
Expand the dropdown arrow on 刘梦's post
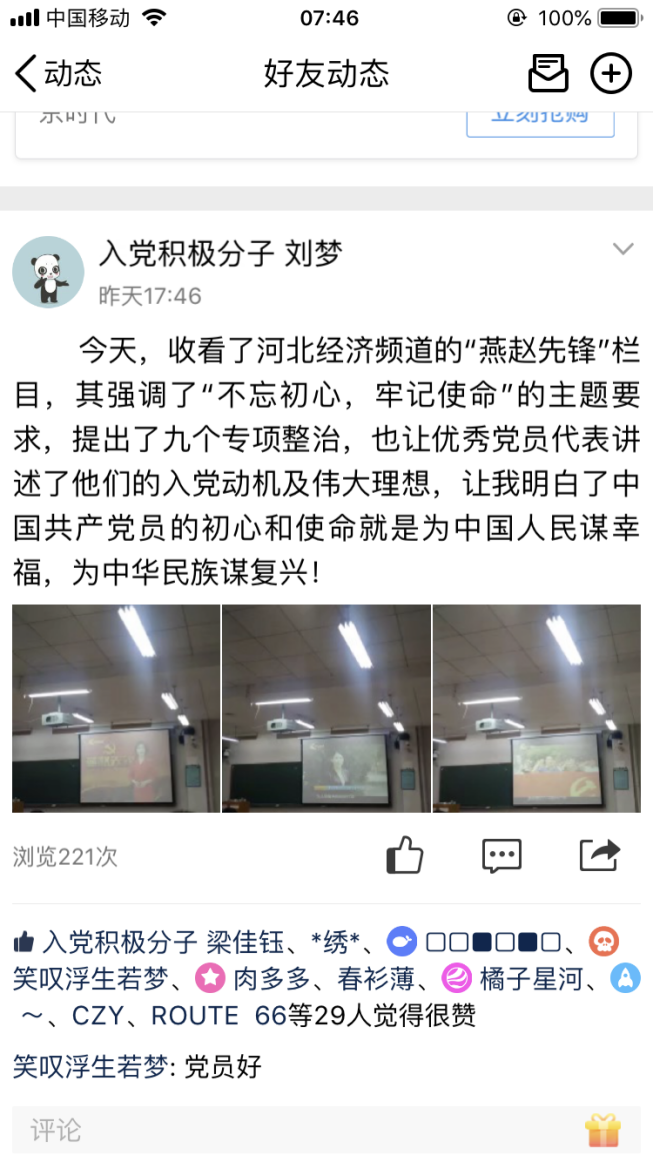(x=623, y=249)
